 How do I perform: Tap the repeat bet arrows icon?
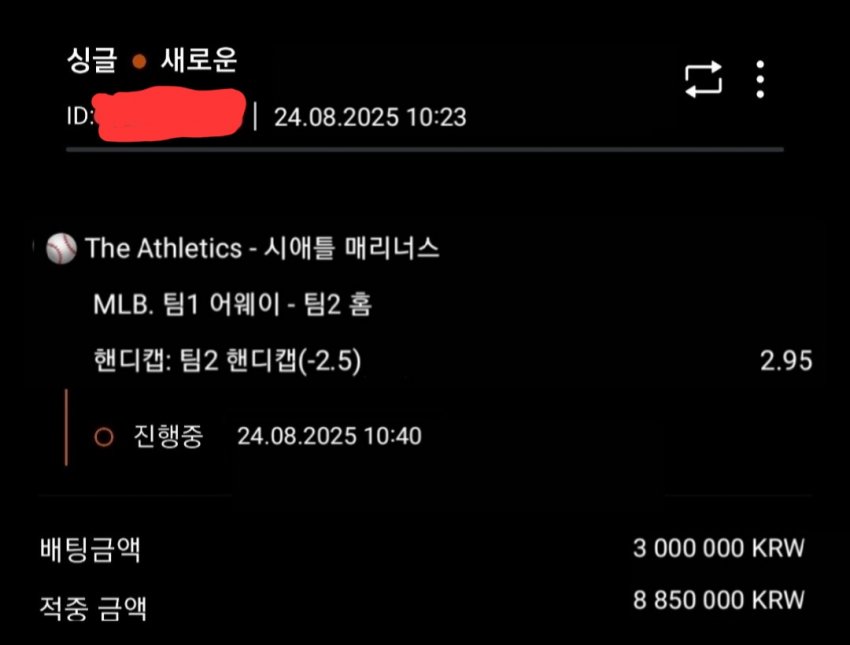point(703,80)
